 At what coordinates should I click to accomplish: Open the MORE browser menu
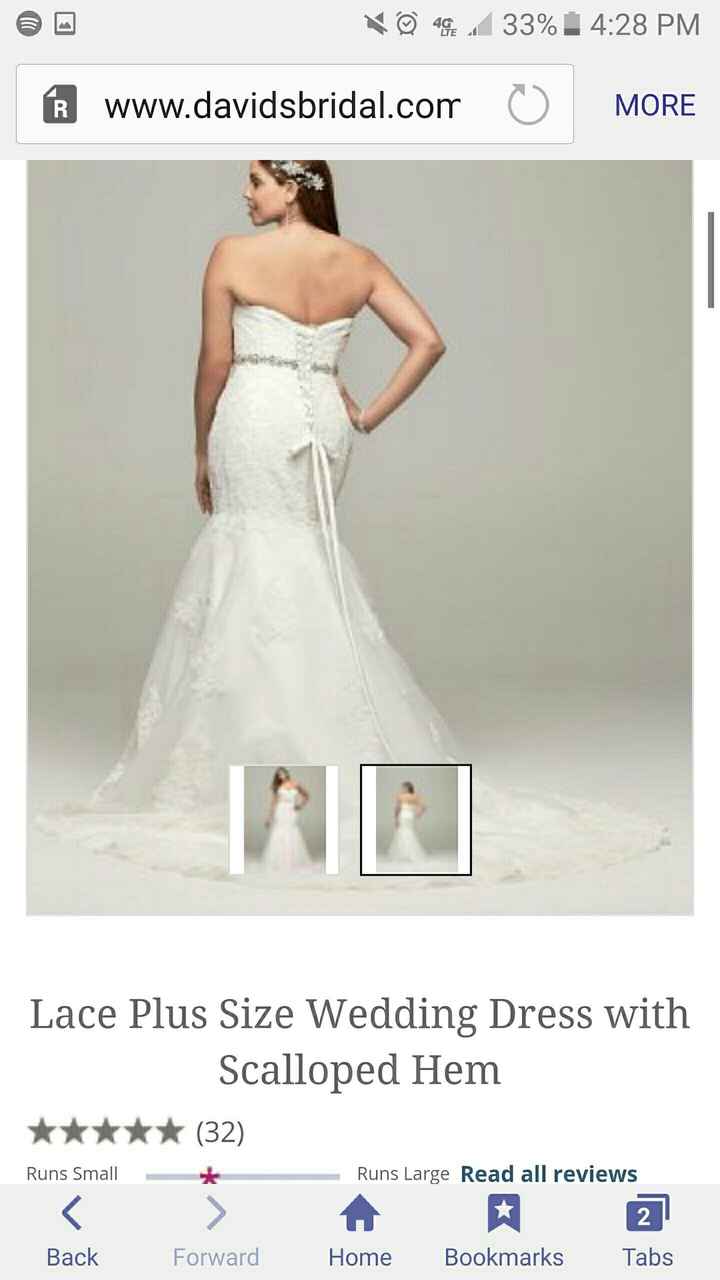(x=654, y=105)
